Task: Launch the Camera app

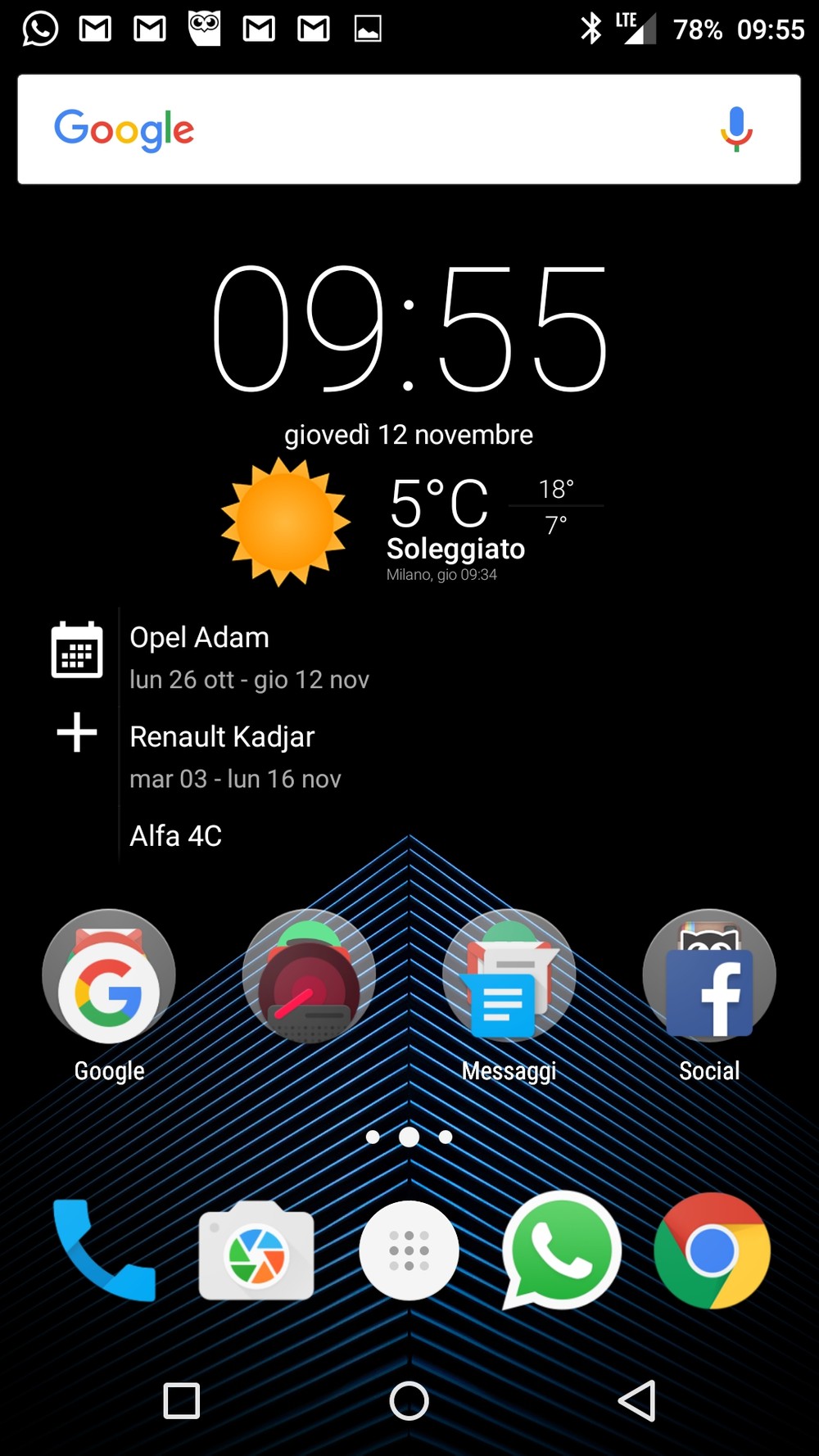Action: pos(256,1250)
